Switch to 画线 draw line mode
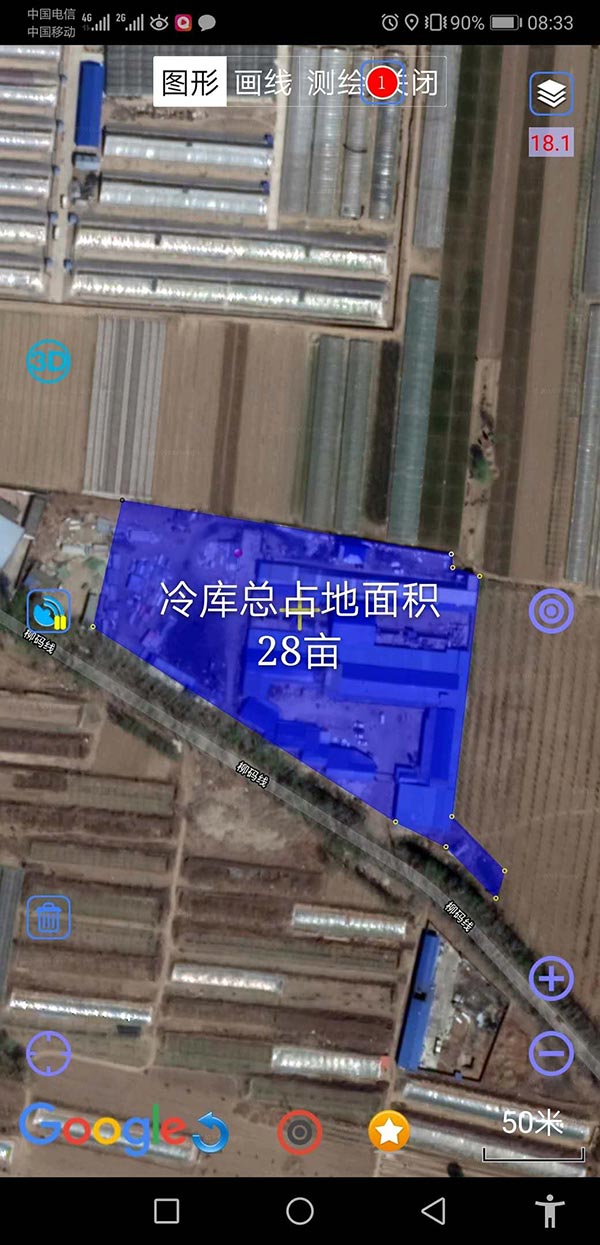Image resolution: width=600 pixels, height=1245 pixels. 263,82
